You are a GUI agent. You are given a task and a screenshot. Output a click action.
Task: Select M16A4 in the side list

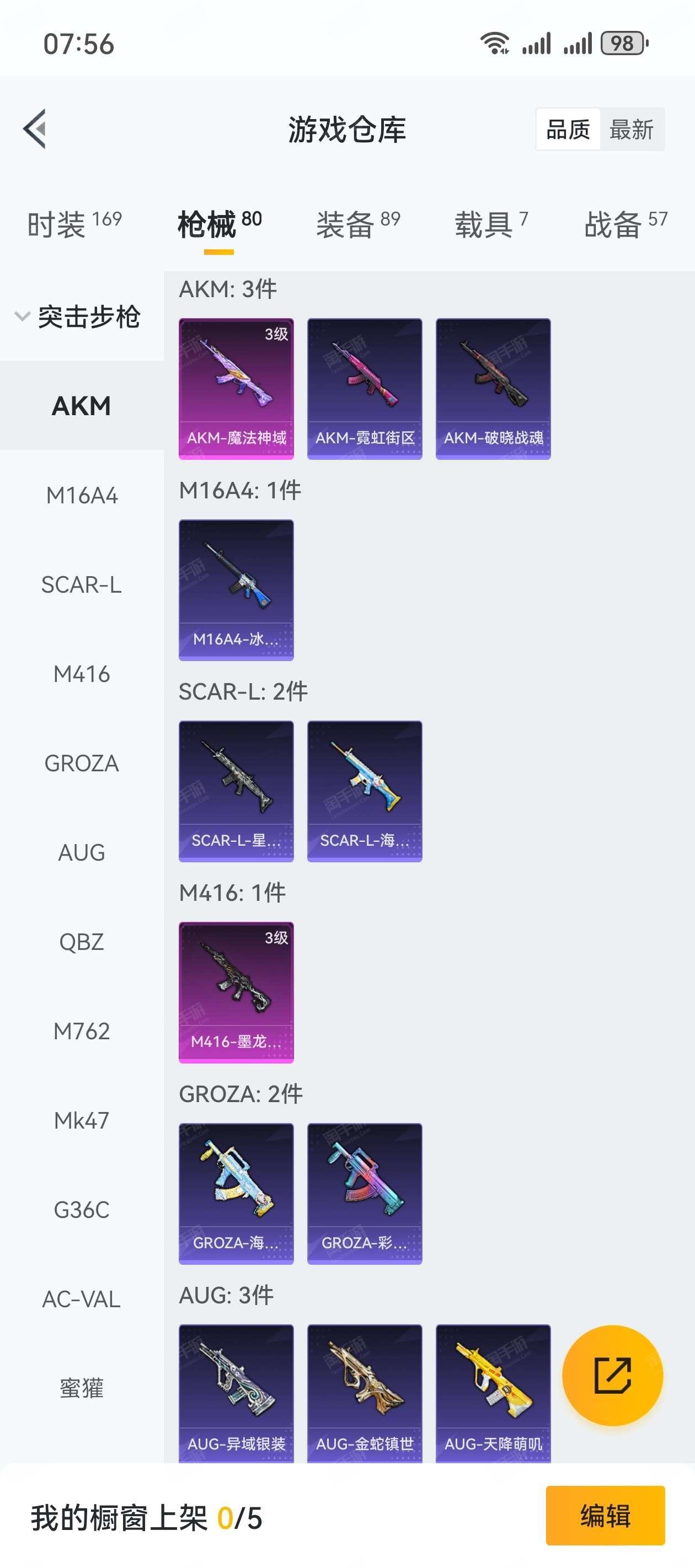82,496
